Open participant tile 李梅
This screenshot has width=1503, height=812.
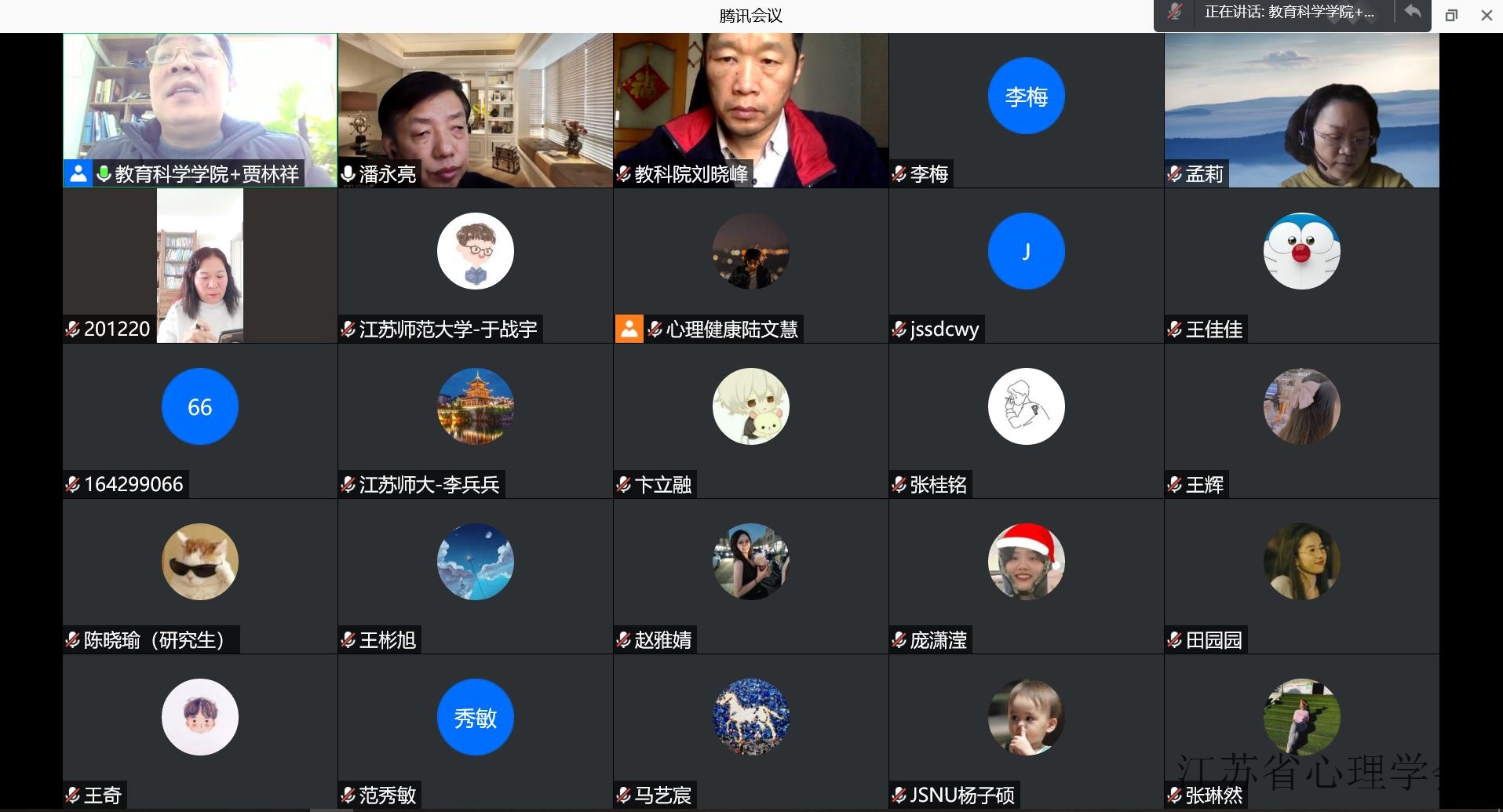coord(1026,110)
